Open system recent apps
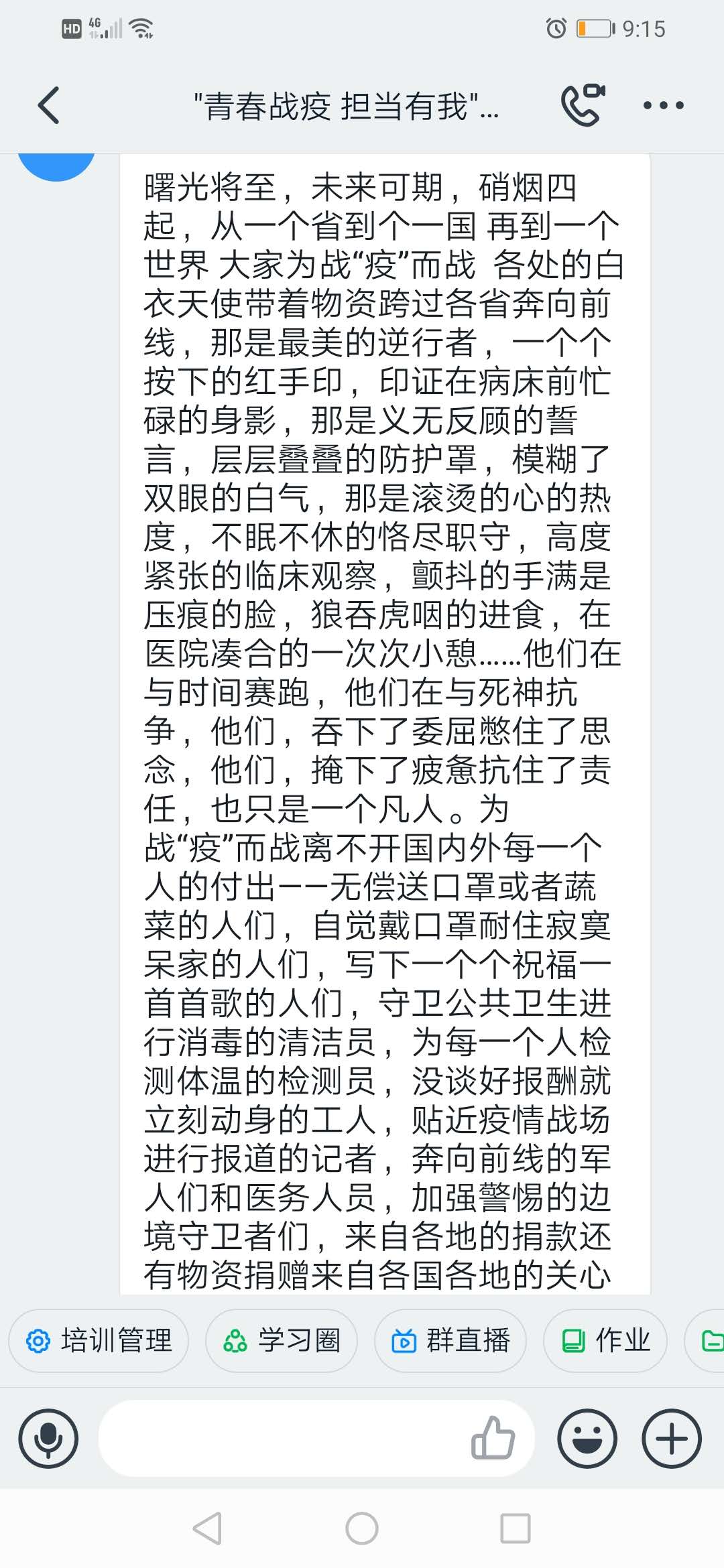The image size is (724, 1568). 515,1529
